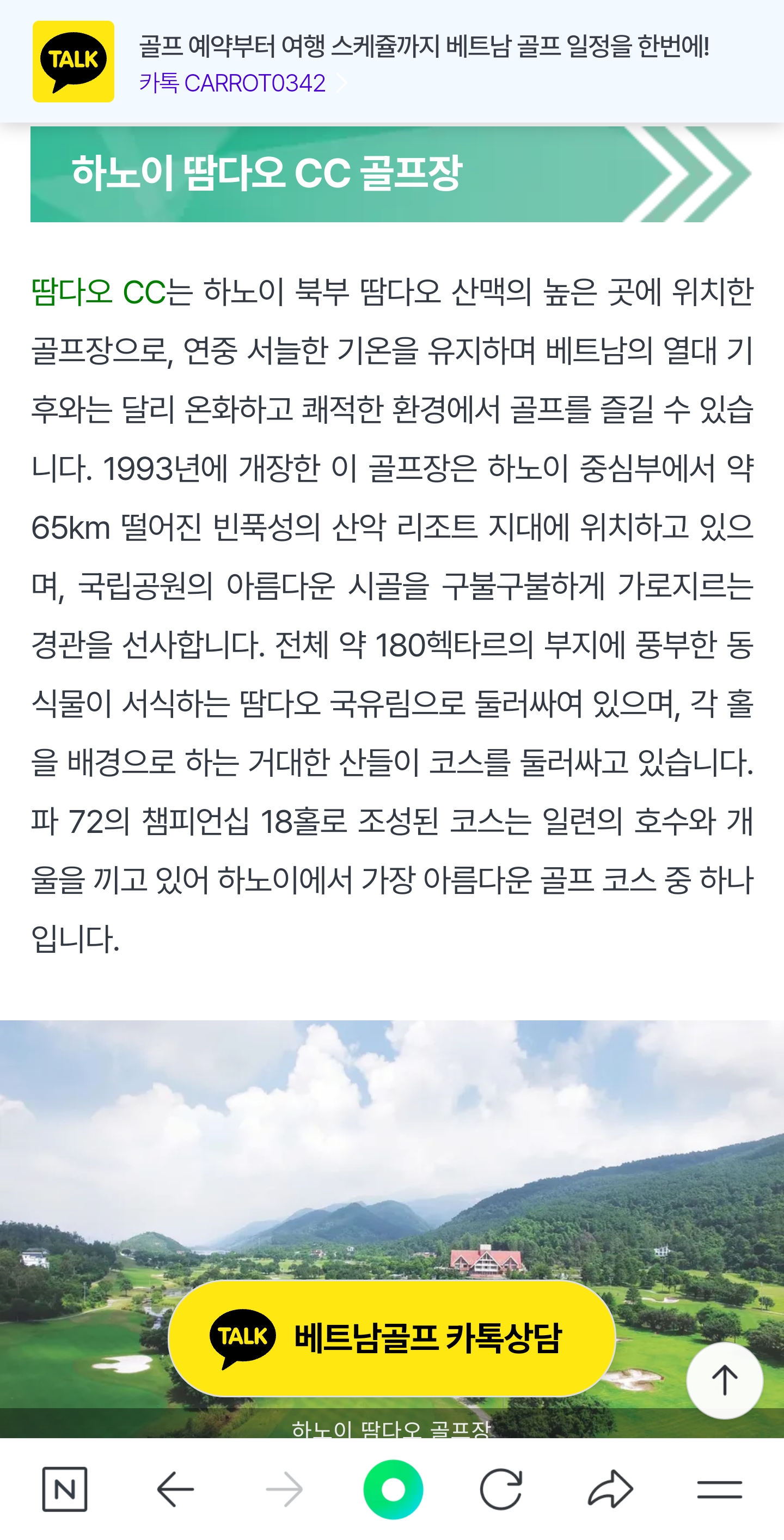The height and width of the screenshot is (1540, 784).
Task: Tap the 베트남골프 카톡상담 button
Action: pos(391,1338)
